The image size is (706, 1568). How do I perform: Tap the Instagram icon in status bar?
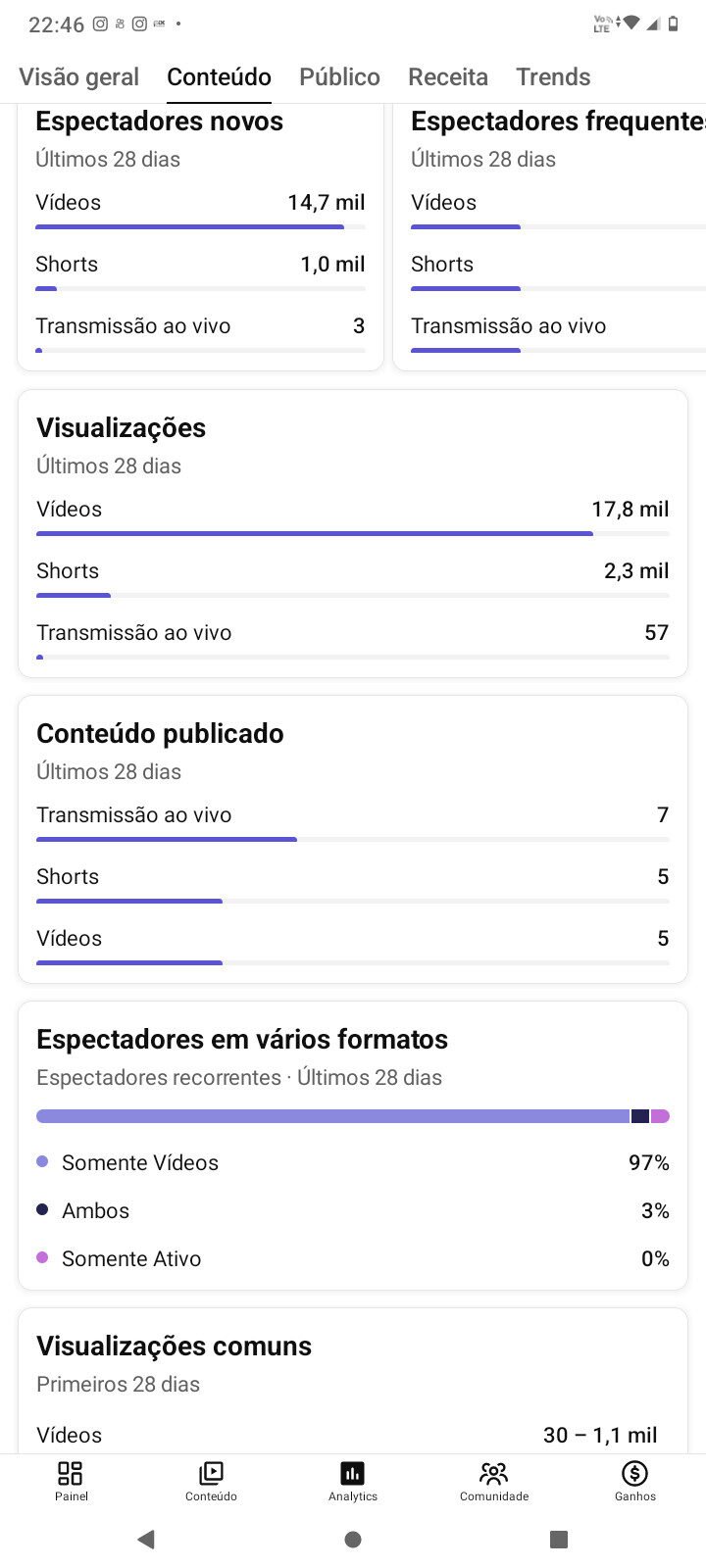100,23
